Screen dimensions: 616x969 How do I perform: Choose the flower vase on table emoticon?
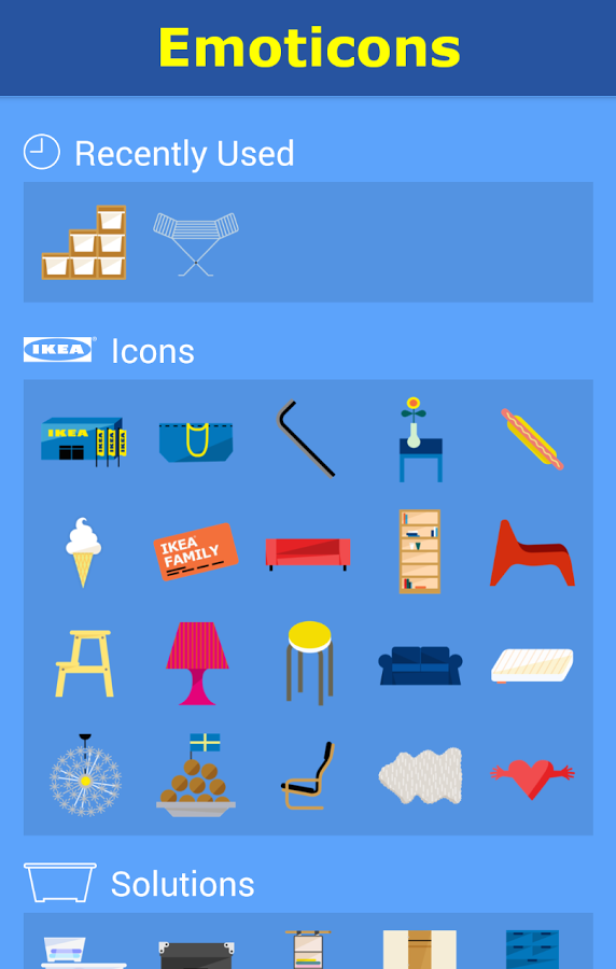click(419, 439)
